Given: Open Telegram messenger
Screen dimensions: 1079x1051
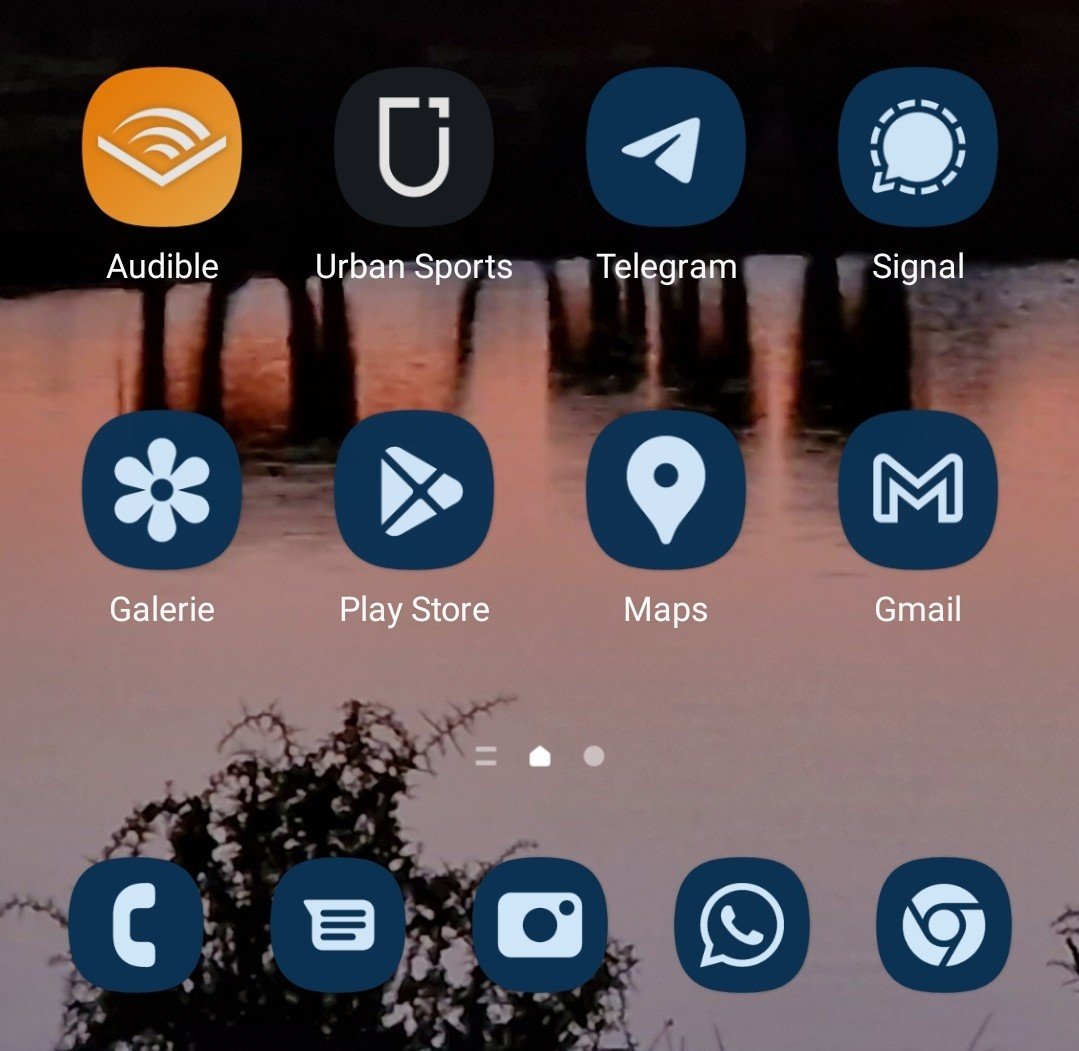Looking at the screenshot, I should (666, 147).
